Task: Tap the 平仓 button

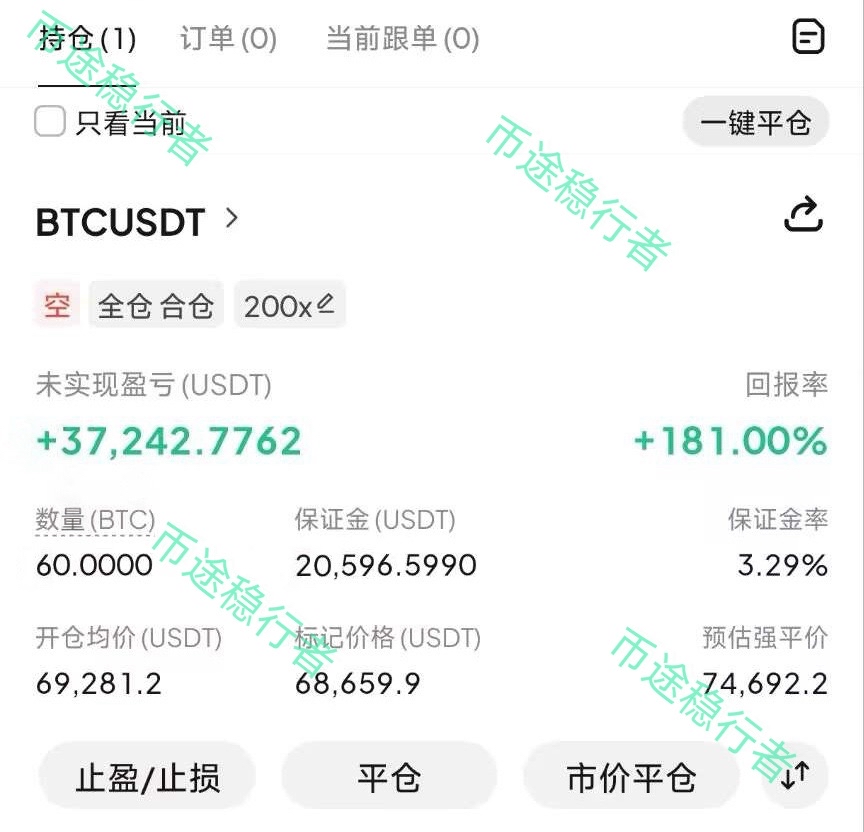Action: [x=389, y=777]
